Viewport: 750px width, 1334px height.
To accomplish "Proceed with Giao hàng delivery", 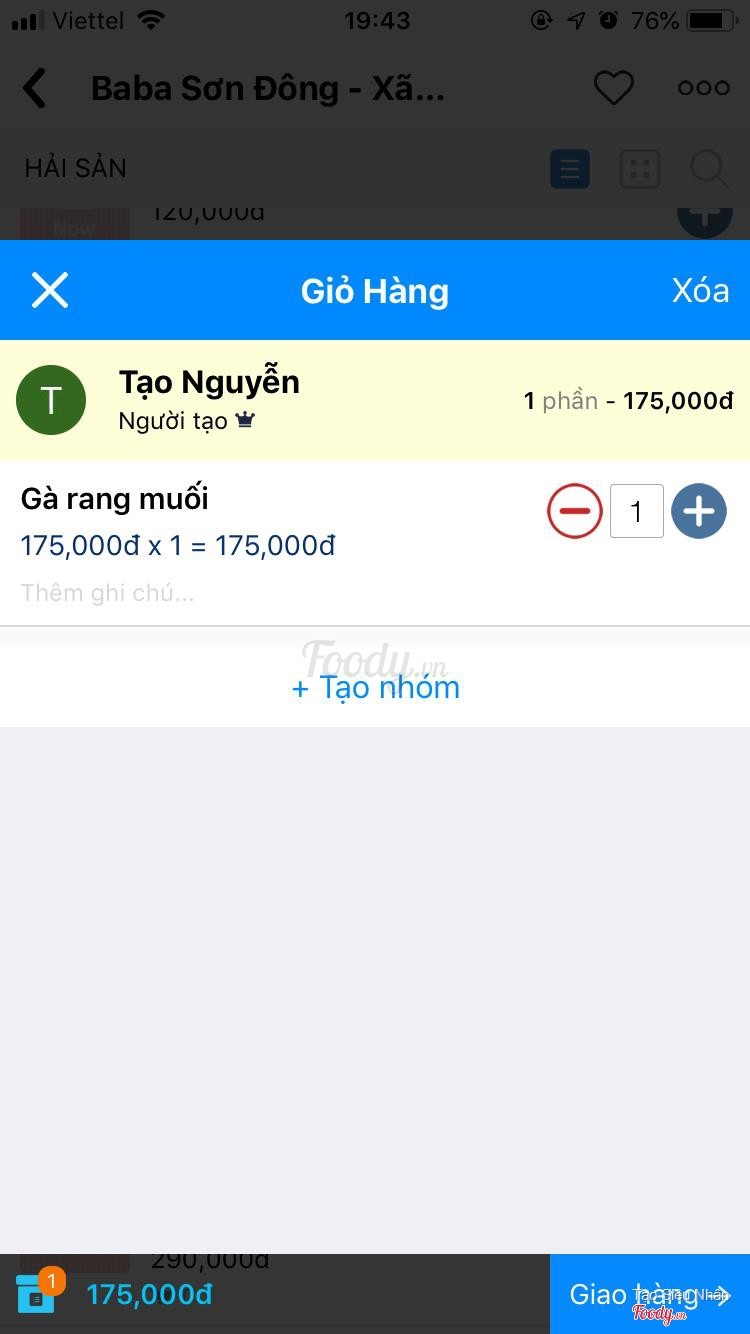I will [649, 1294].
